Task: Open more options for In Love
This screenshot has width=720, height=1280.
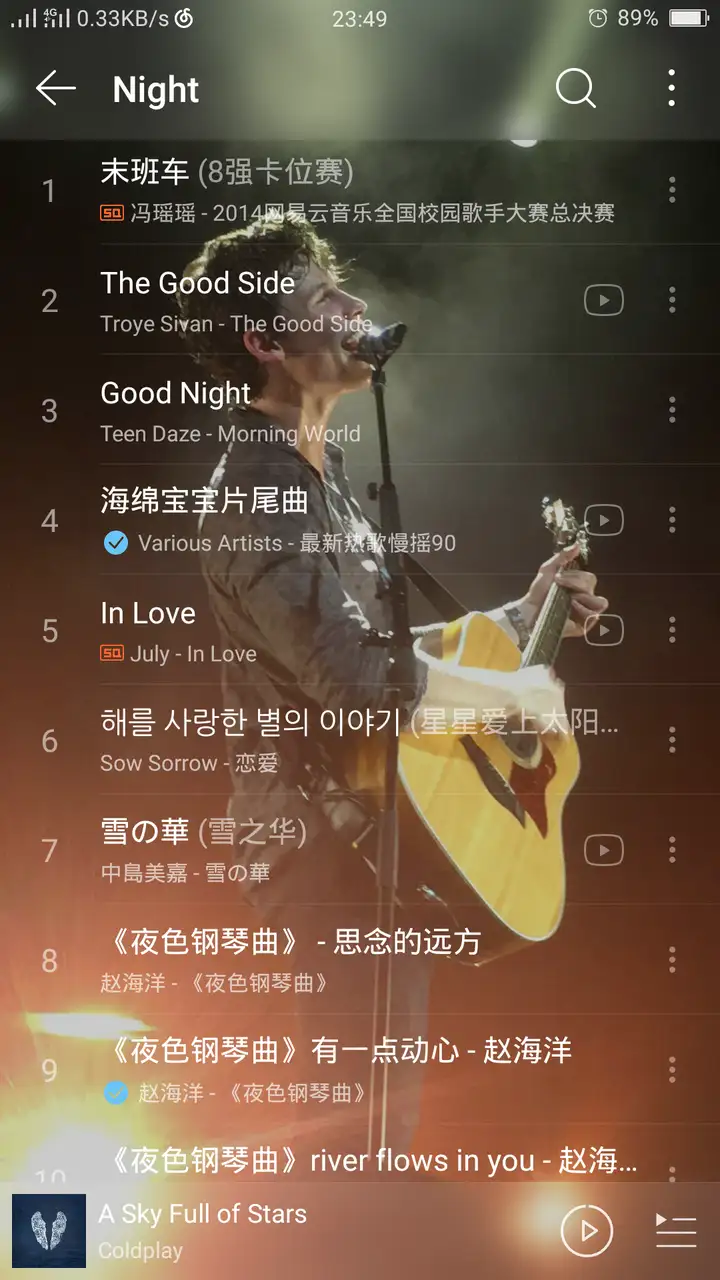Action: (x=672, y=630)
